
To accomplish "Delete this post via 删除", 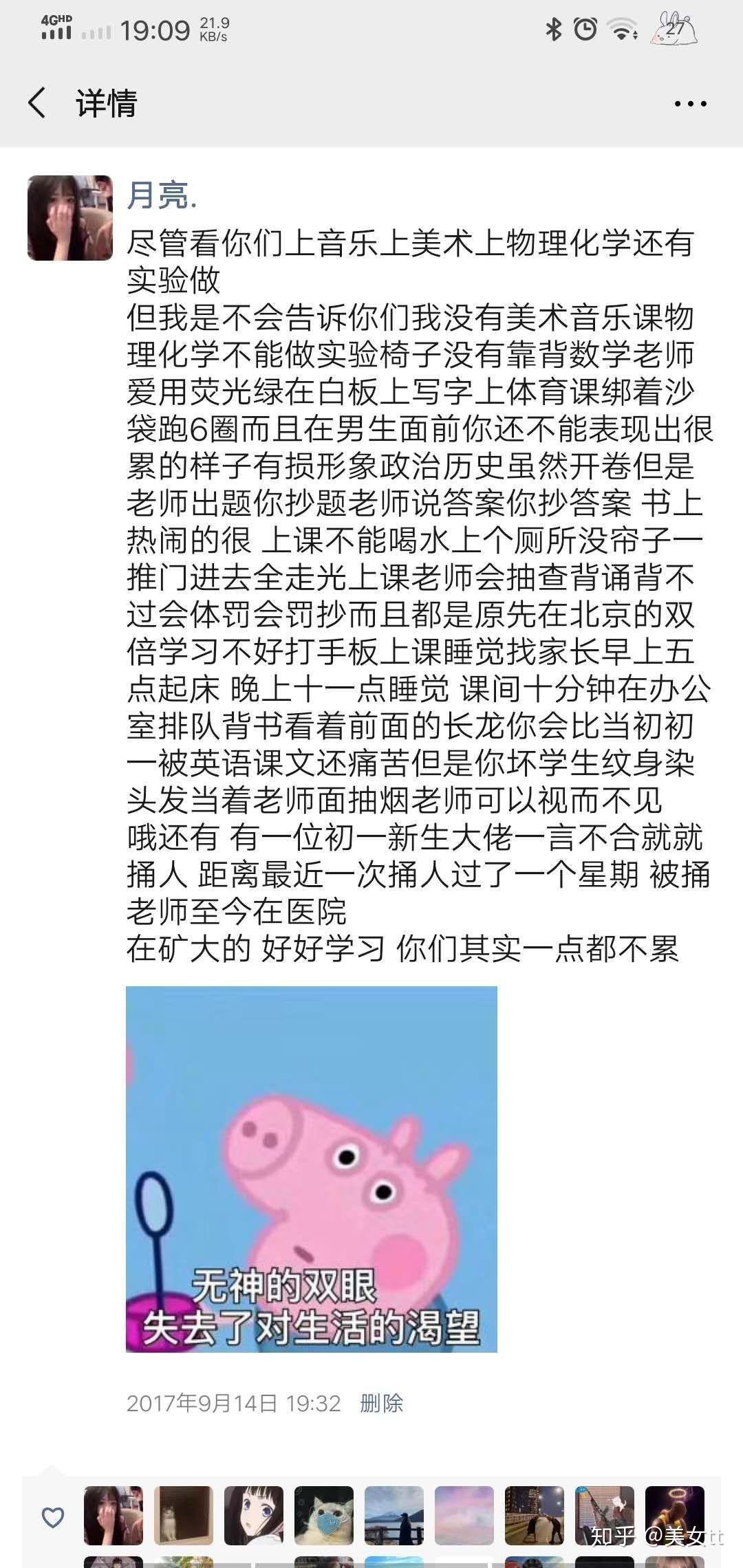I will 381,1403.
